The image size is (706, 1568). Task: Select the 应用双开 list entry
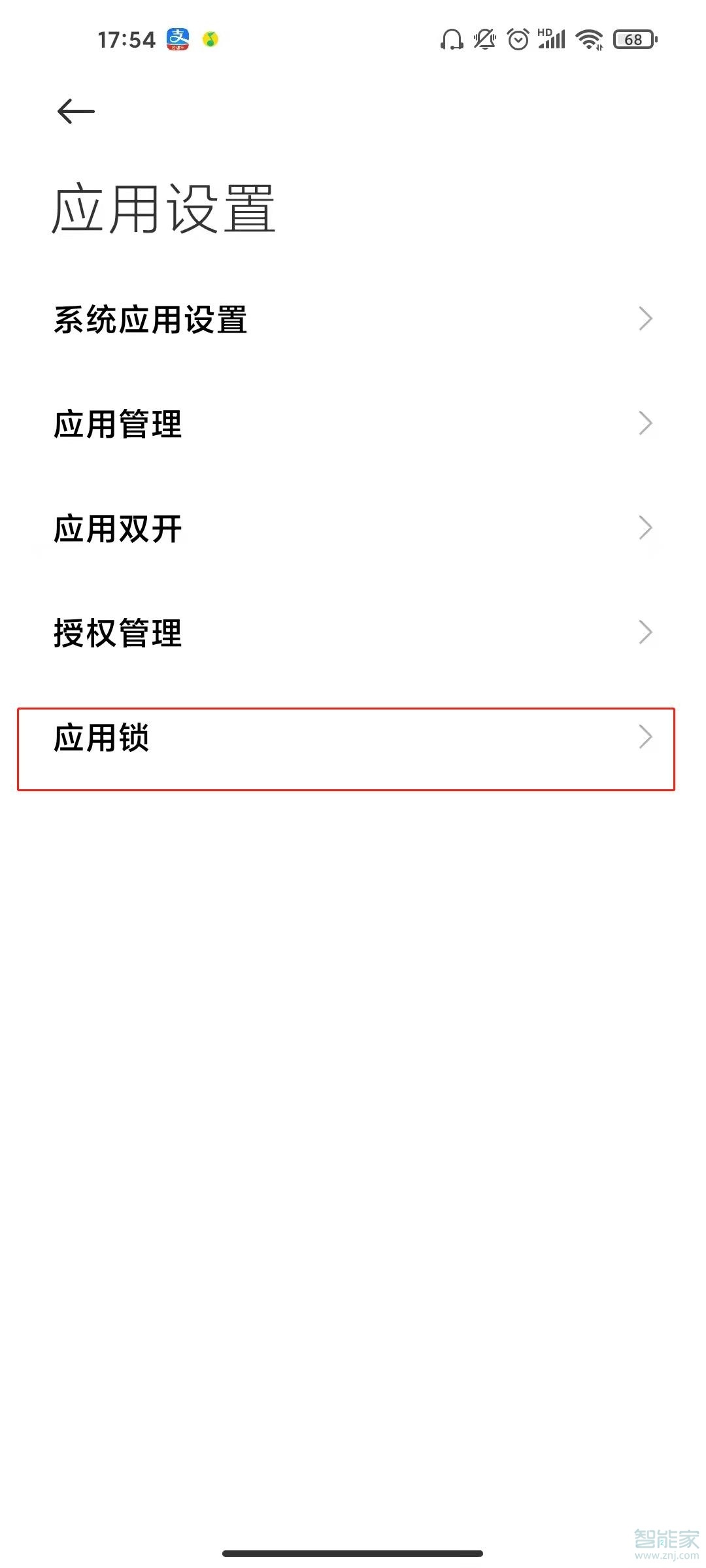[118, 529]
